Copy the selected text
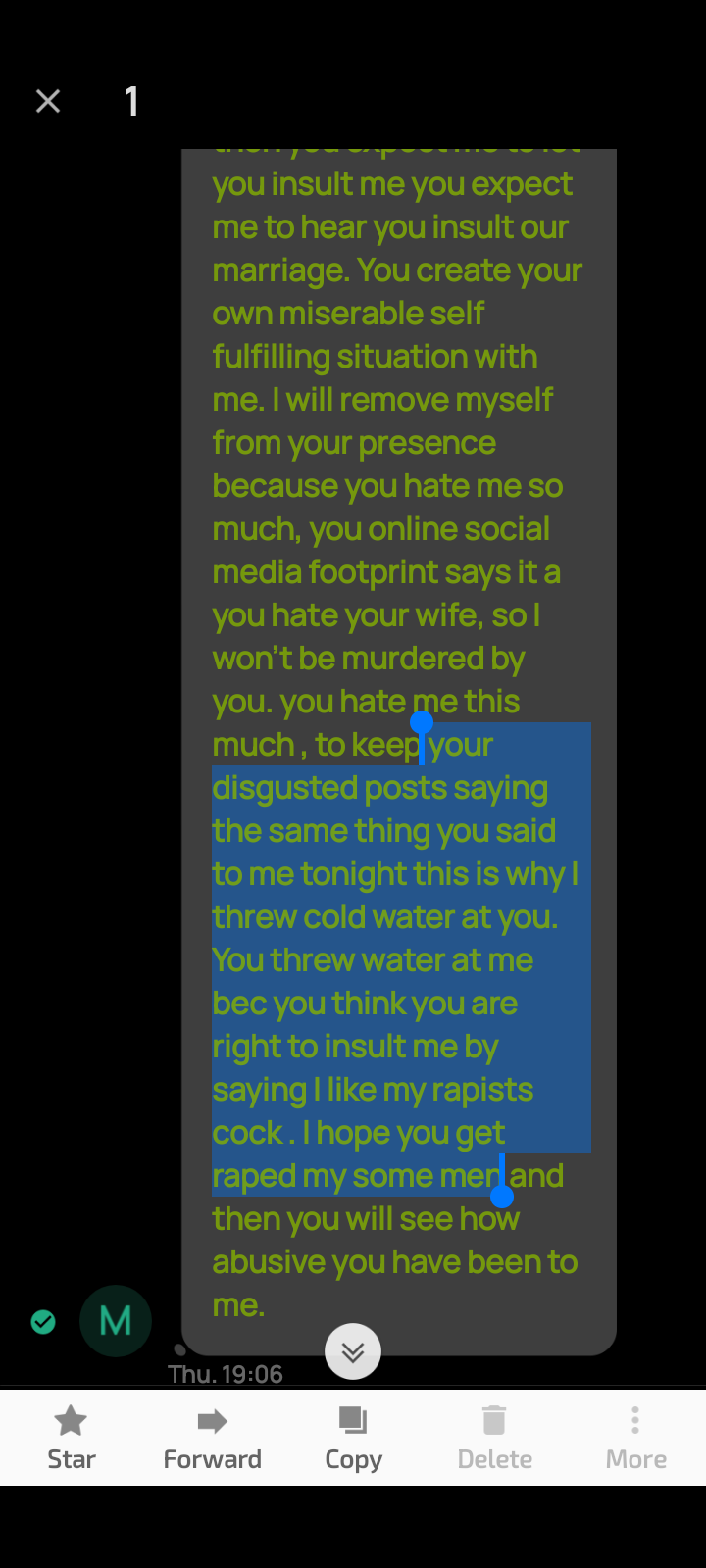 353,1437
